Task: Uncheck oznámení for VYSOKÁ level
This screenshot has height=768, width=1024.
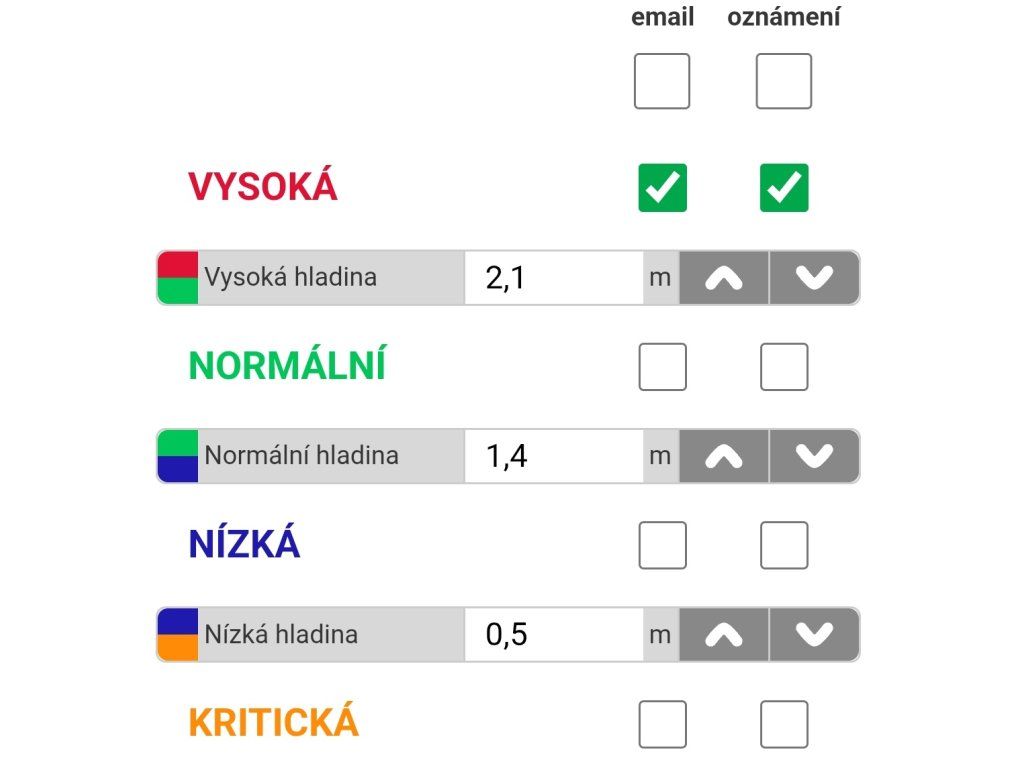Action: pos(784,188)
